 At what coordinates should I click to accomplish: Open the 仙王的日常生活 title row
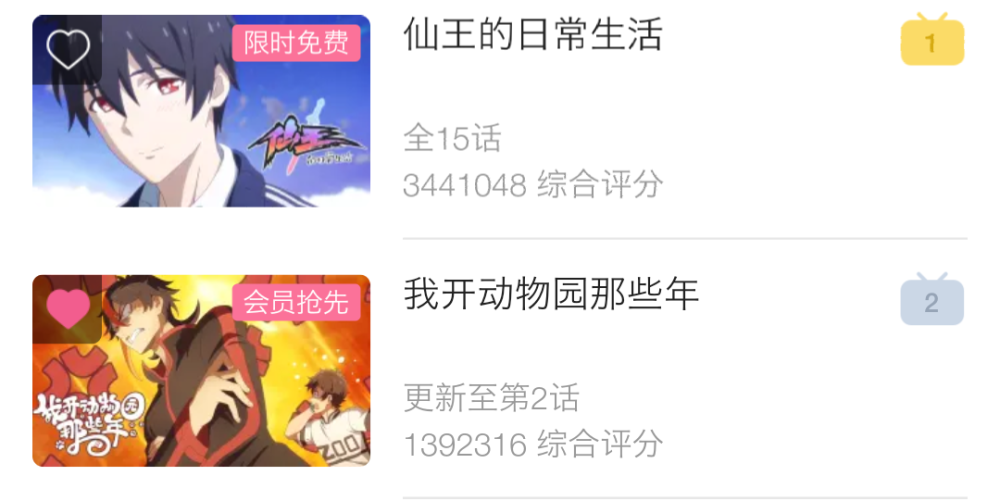pos(533,36)
